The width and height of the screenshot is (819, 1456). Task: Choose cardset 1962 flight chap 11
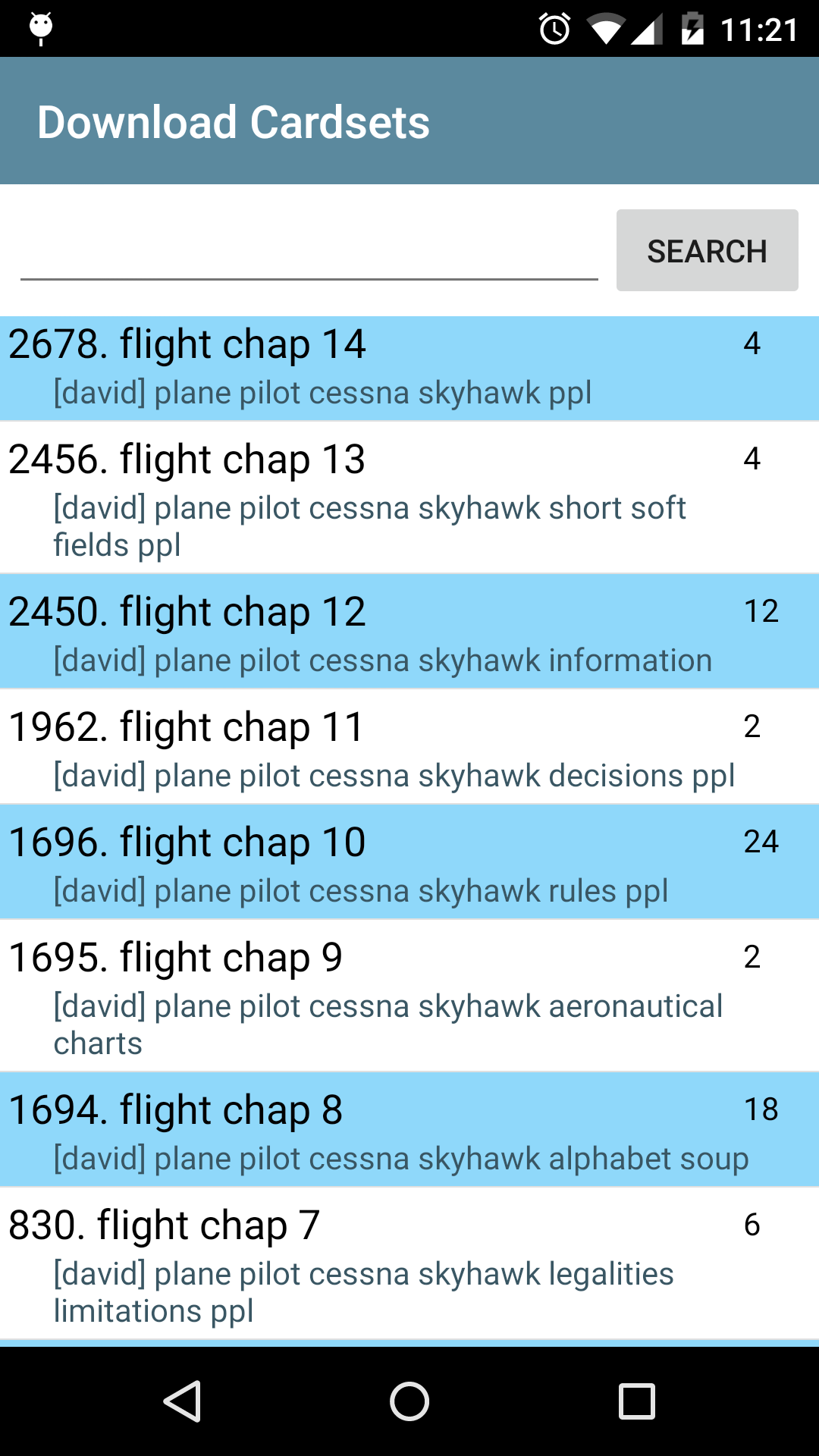[x=409, y=748]
